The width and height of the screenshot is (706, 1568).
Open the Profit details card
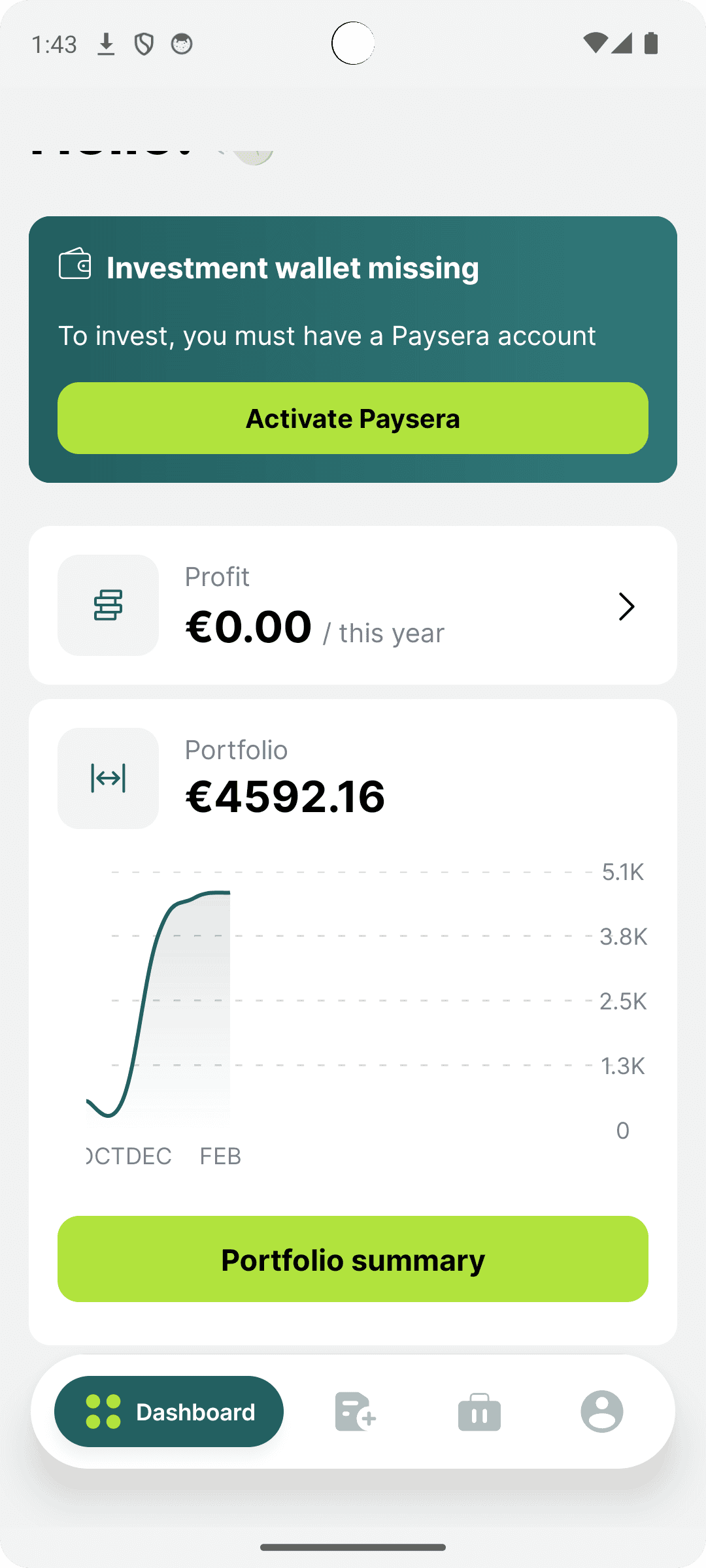point(353,606)
